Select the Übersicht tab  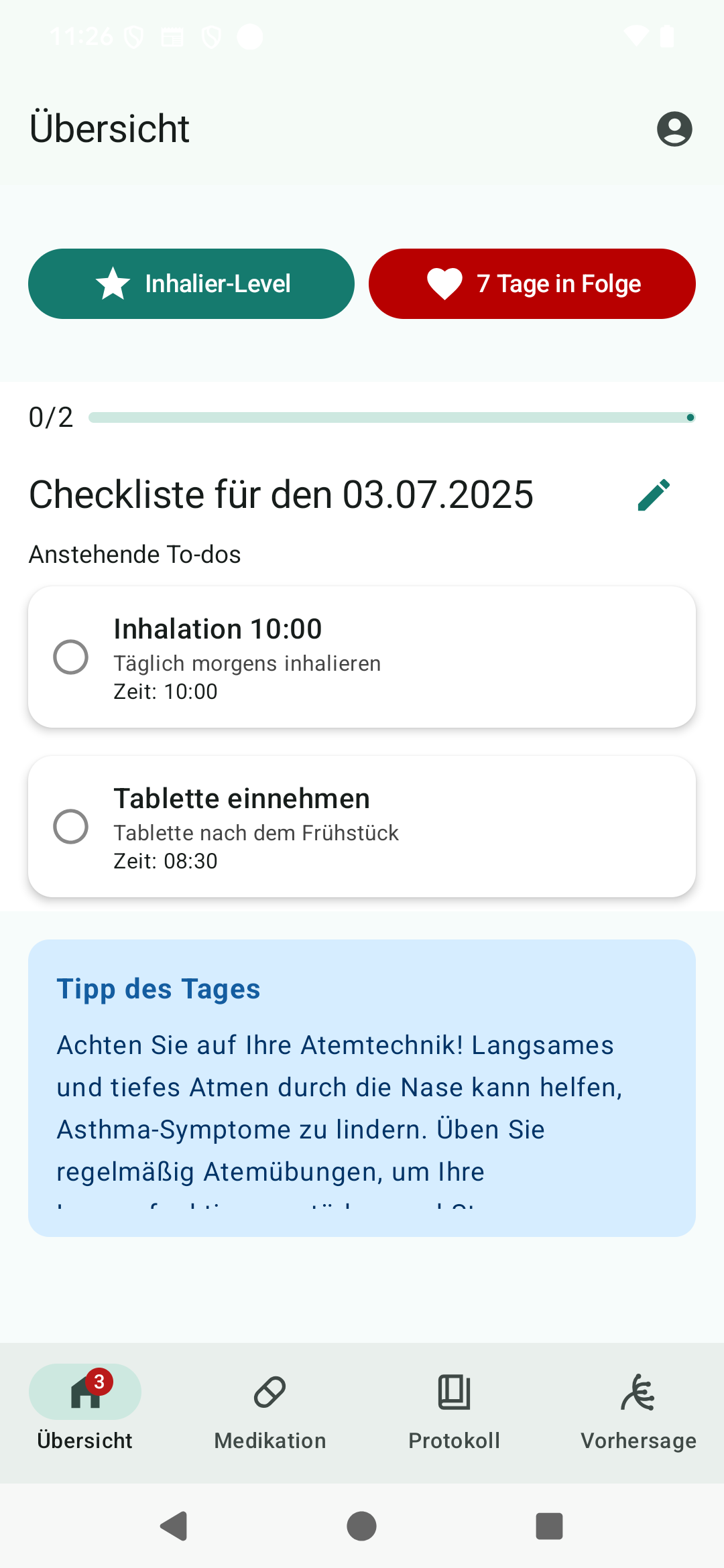(x=85, y=1409)
